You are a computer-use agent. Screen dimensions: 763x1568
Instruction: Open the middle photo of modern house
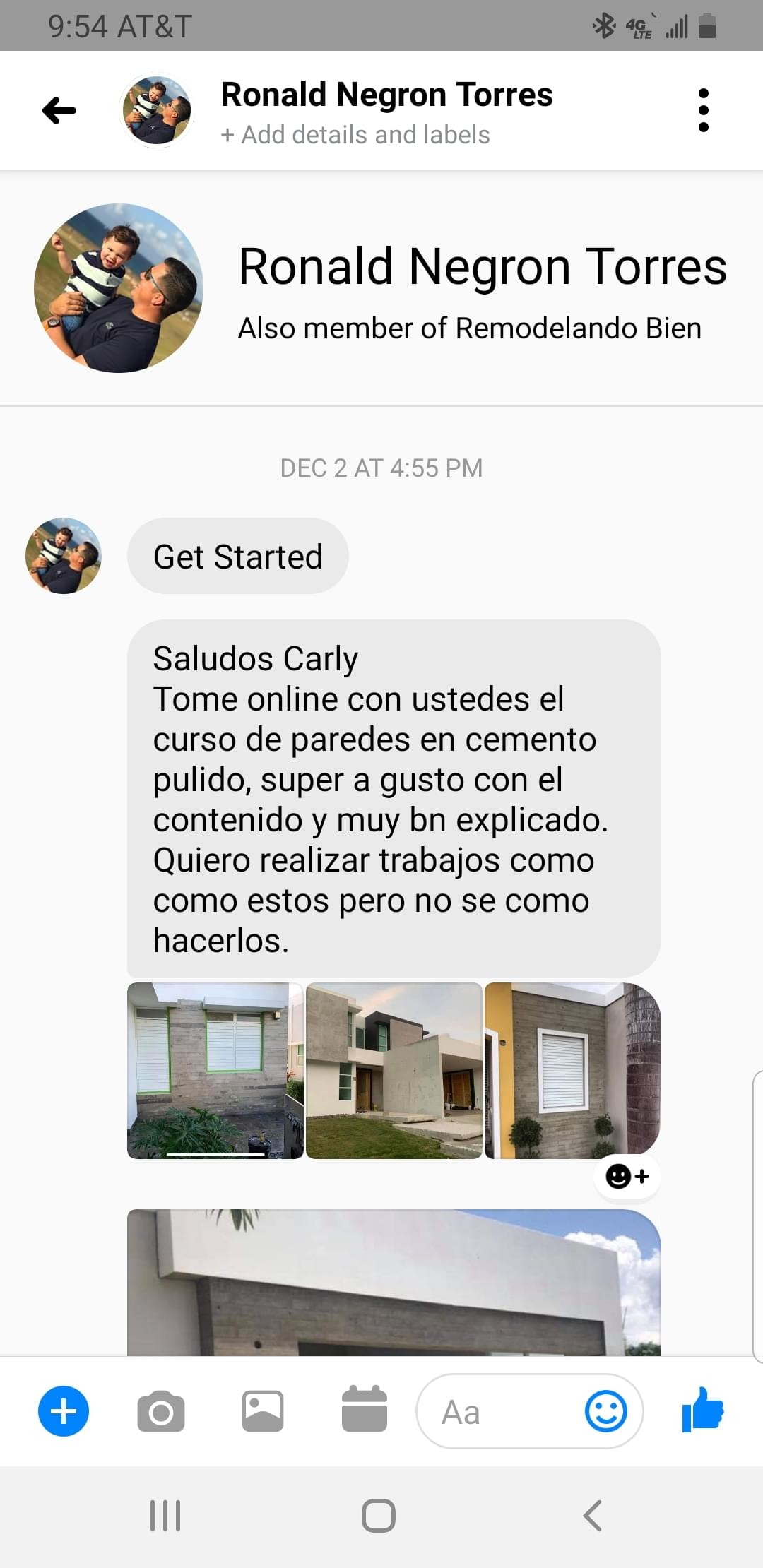[394, 1070]
